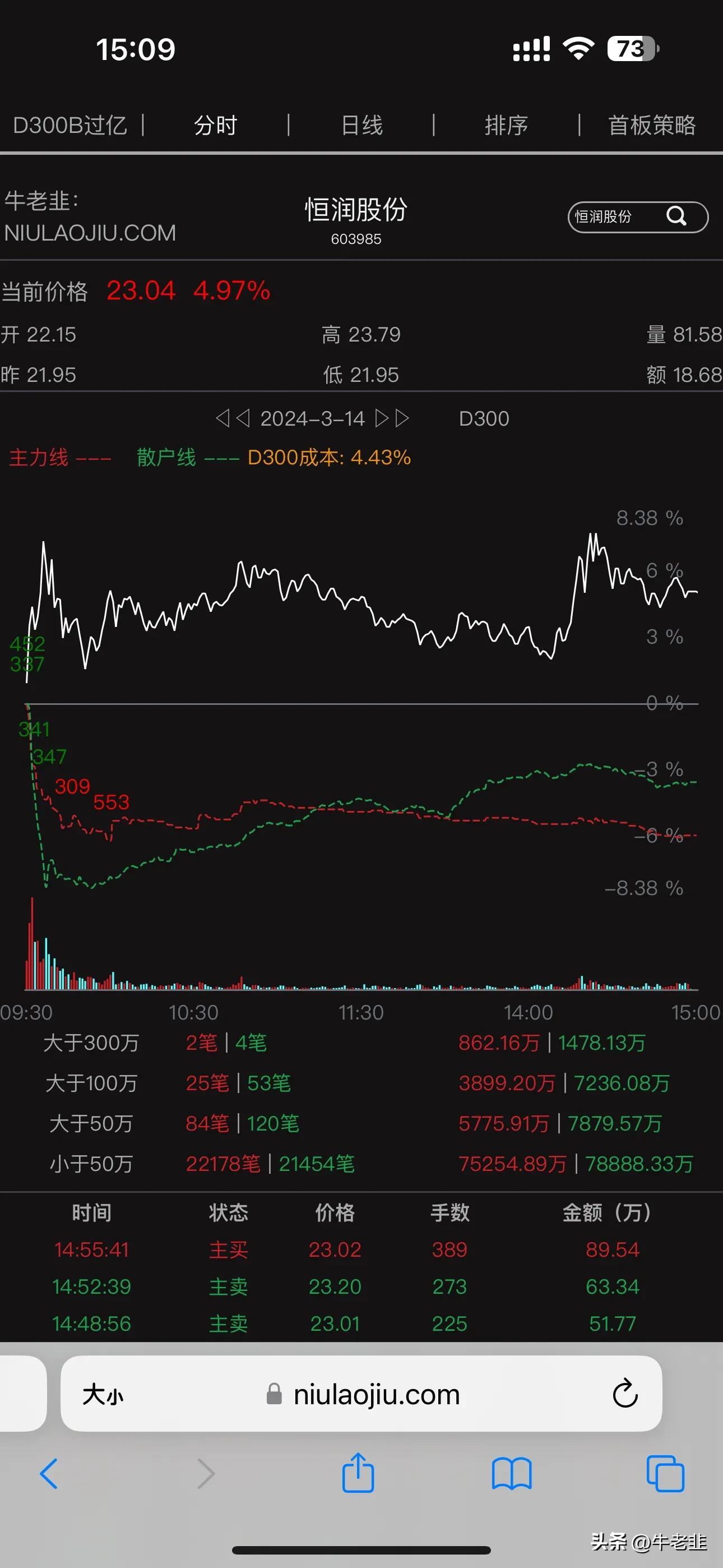723x1568 pixels.
Task: Share this page
Action: 358,1473
